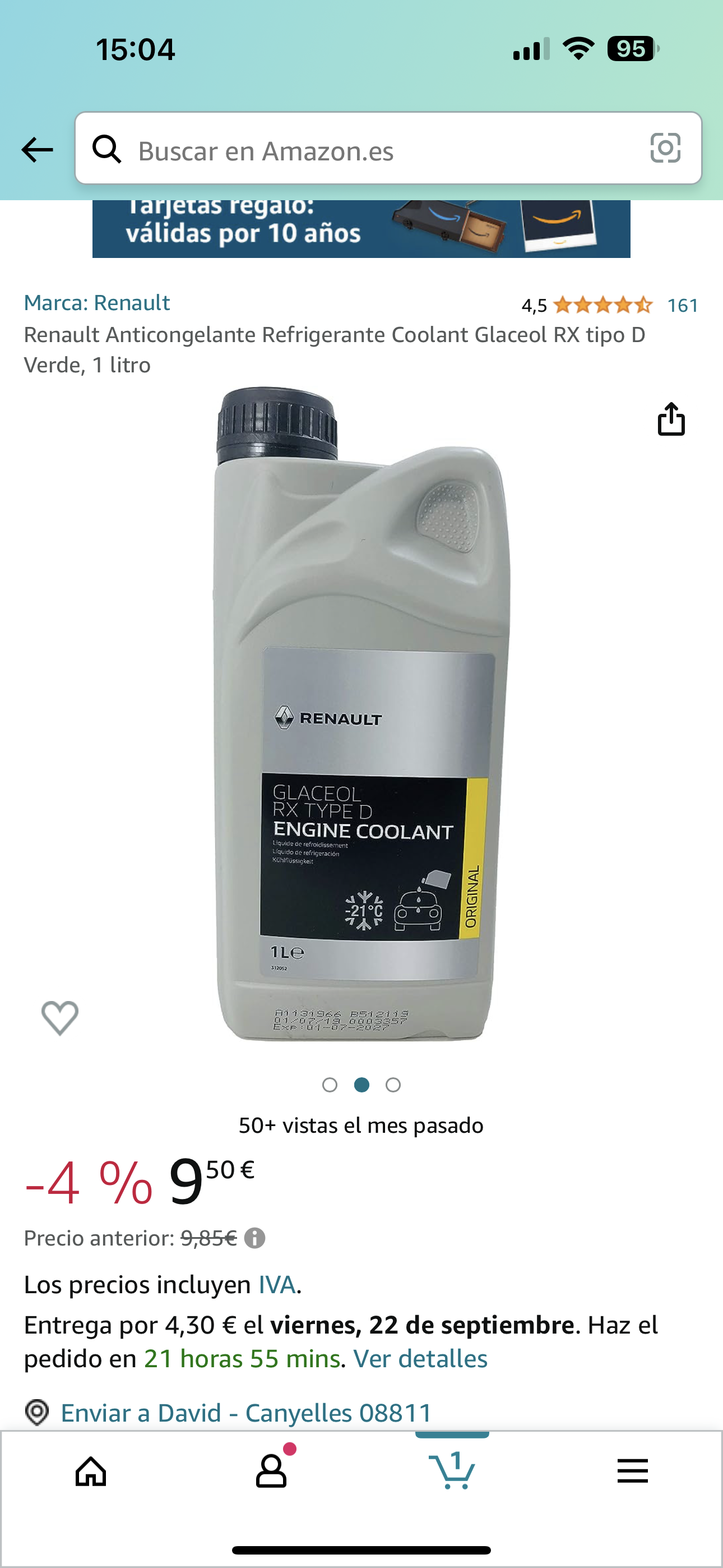The image size is (723, 1568).
Task: Open the hamburger menu tab
Action: [x=632, y=1472]
